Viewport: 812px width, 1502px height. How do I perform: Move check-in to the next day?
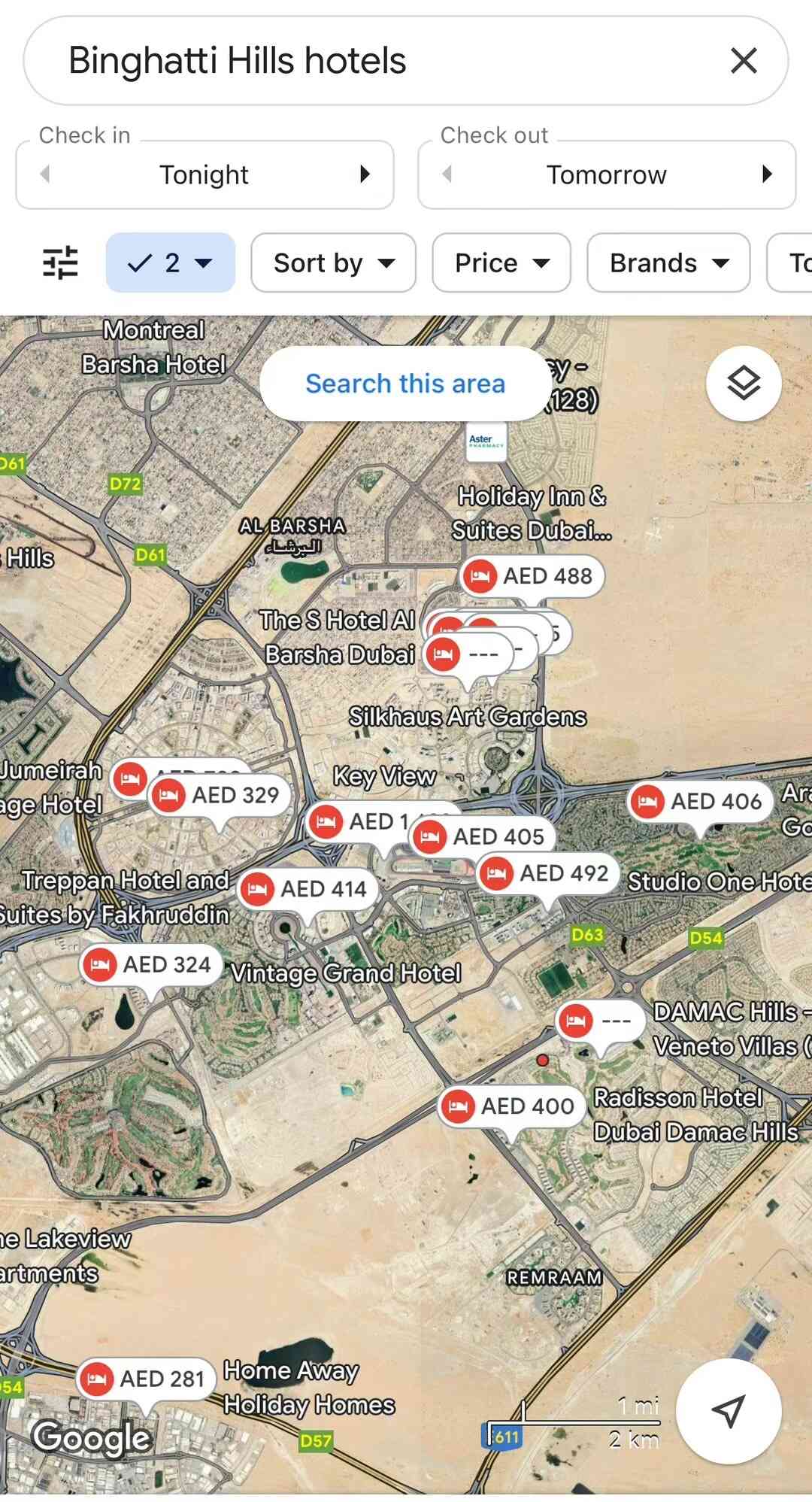[365, 174]
